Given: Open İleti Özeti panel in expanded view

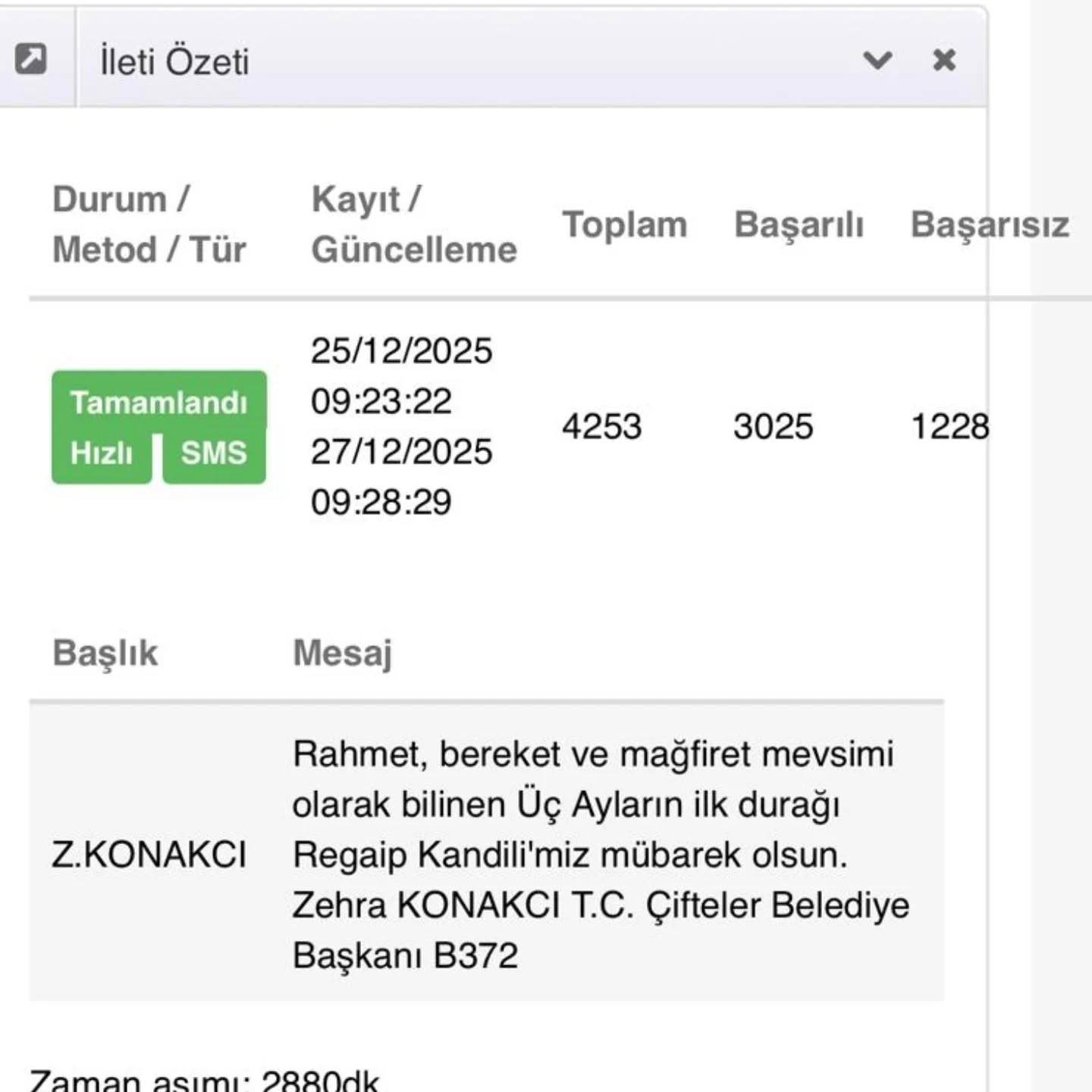Looking at the screenshot, I should [31, 59].
